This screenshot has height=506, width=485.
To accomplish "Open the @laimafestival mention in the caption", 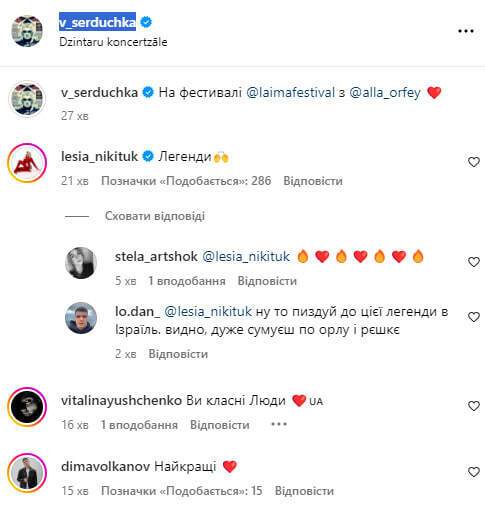I will [x=290, y=92].
